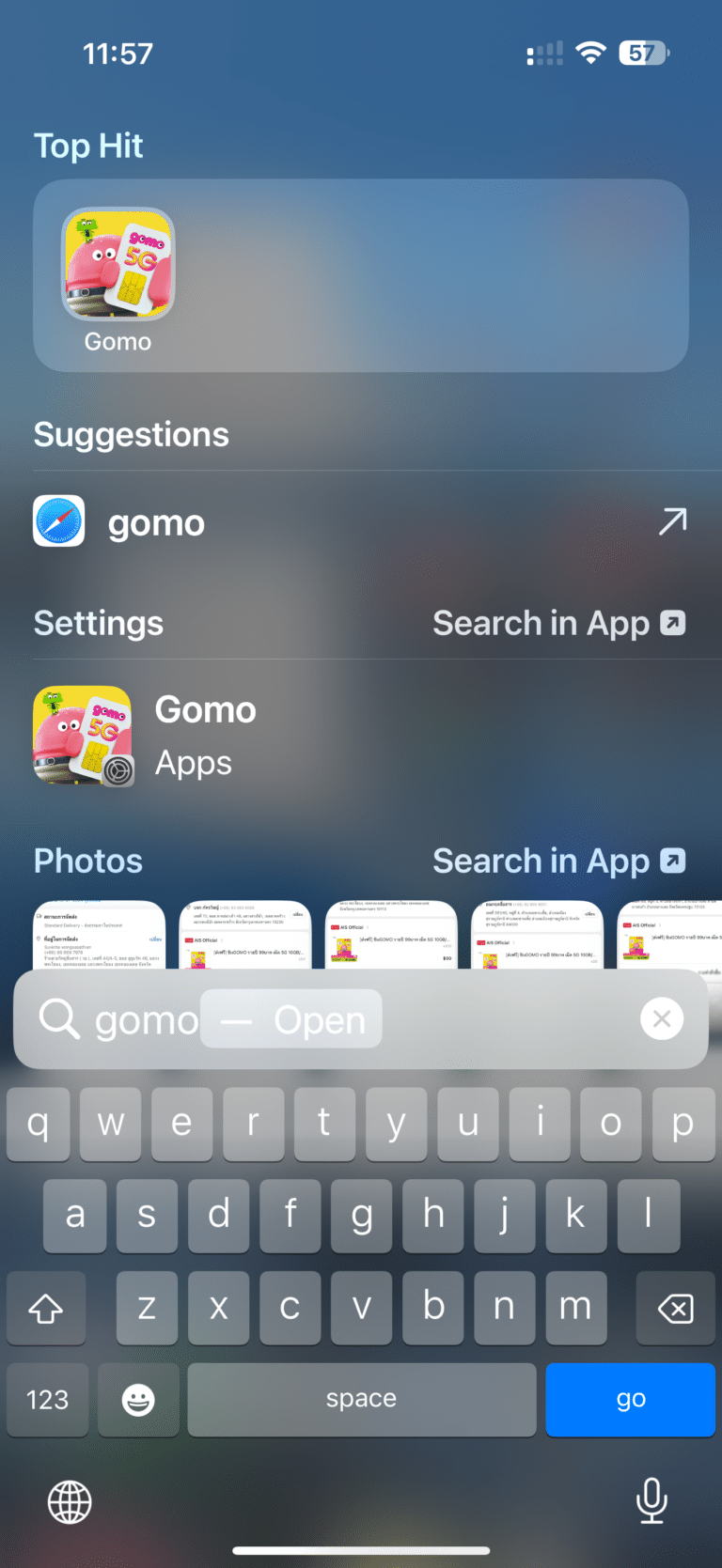Open the emoji keyboard
The image size is (722, 1568).
(138, 1399)
